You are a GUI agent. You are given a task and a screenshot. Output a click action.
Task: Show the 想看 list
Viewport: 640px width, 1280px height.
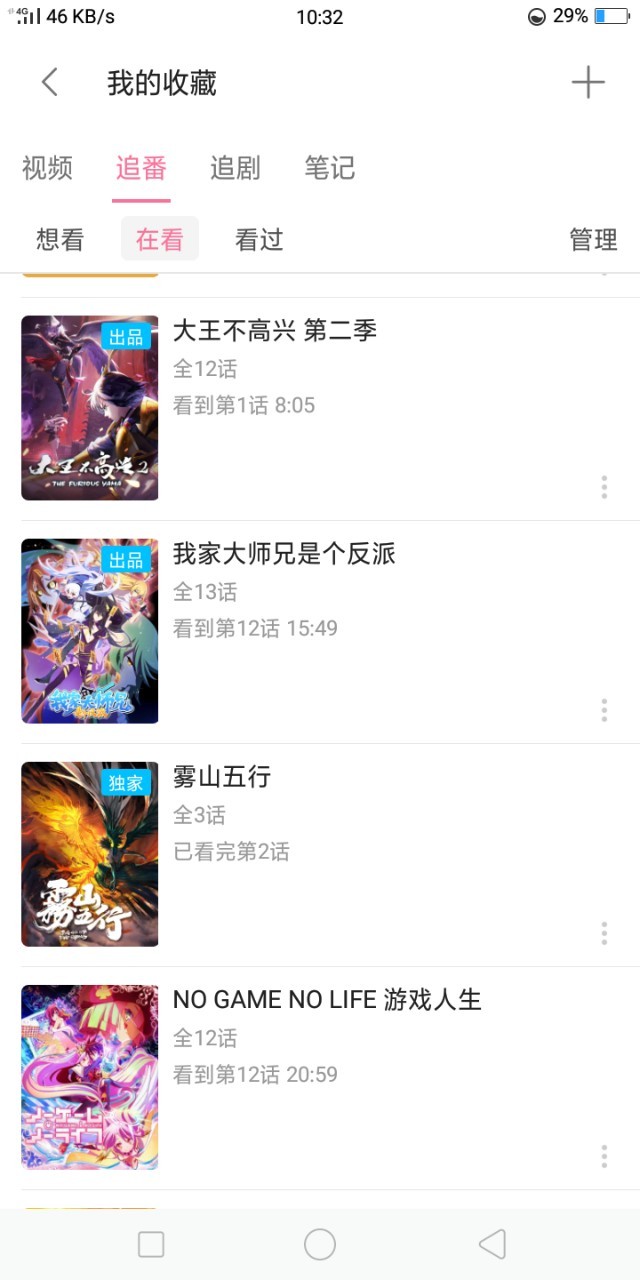[60, 240]
